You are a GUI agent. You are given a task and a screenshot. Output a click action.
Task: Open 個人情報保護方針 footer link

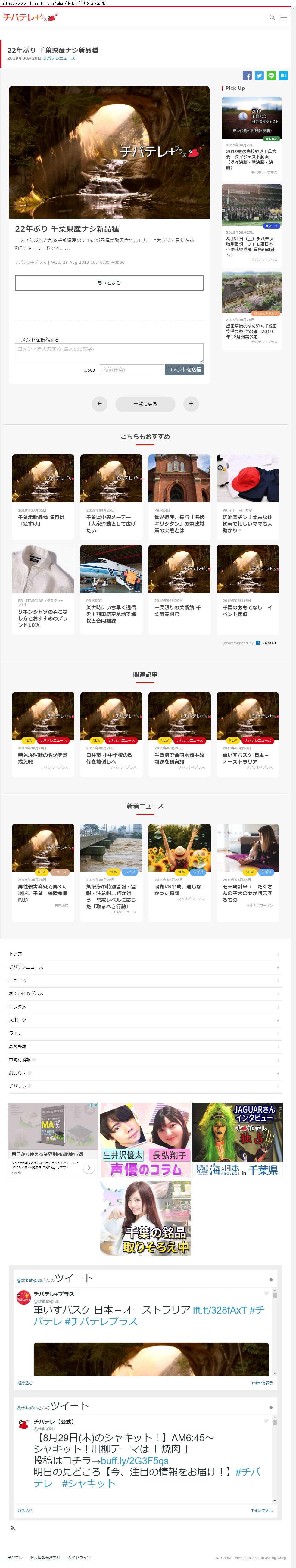[x=45, y=1558]
